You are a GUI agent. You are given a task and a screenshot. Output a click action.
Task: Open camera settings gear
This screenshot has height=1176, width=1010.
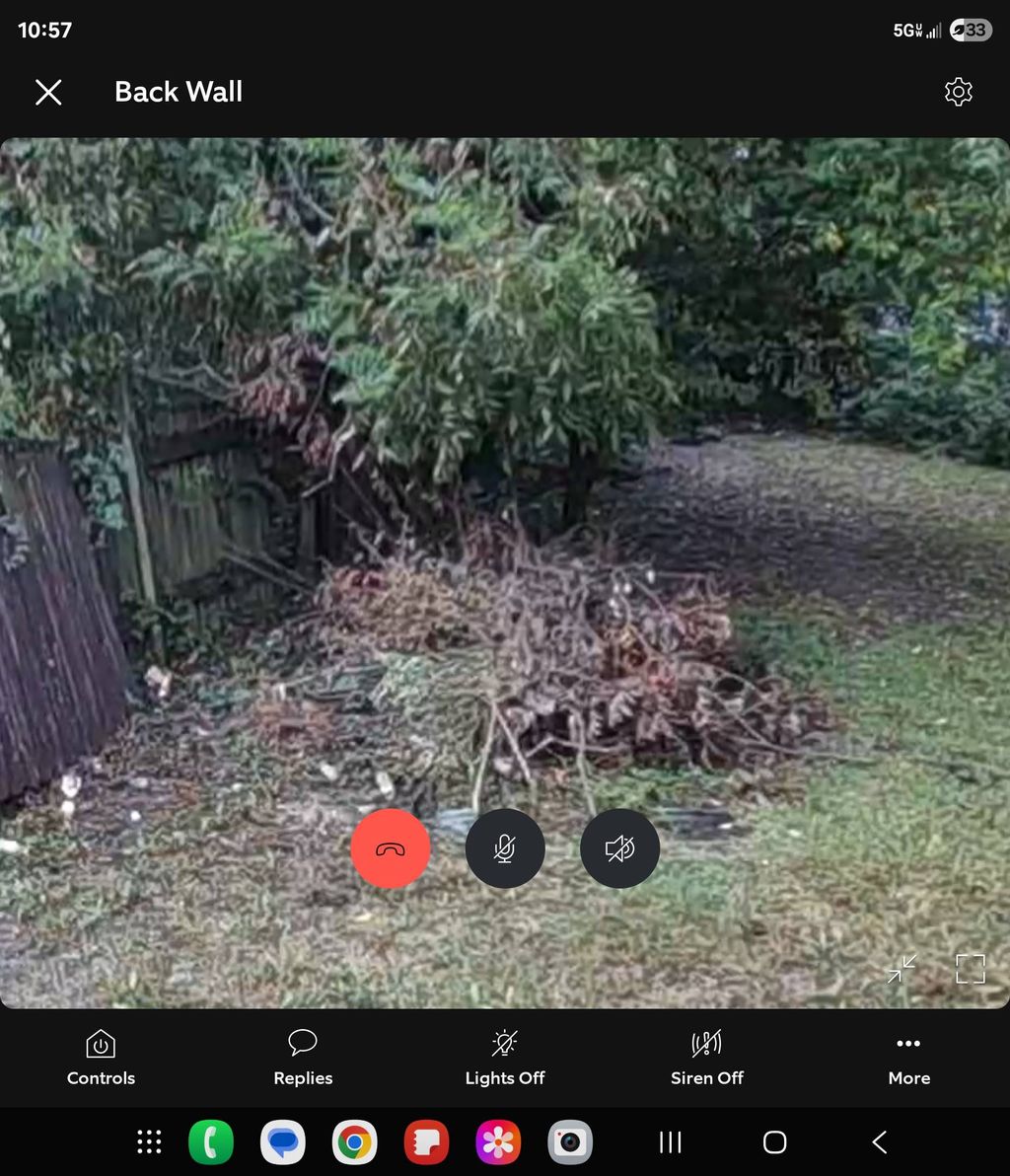958,92
